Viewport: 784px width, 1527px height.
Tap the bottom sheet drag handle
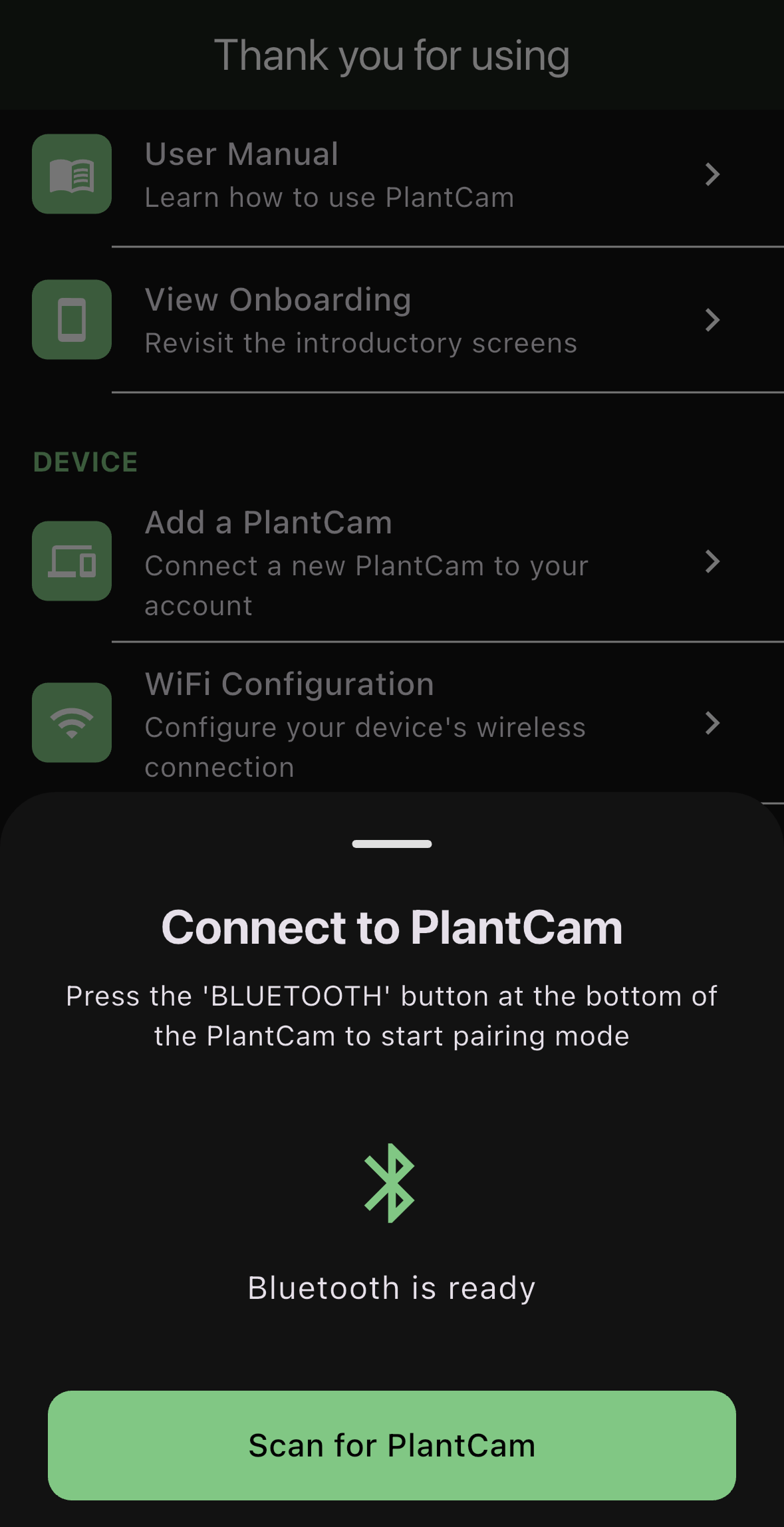click(x=392, y=844)
